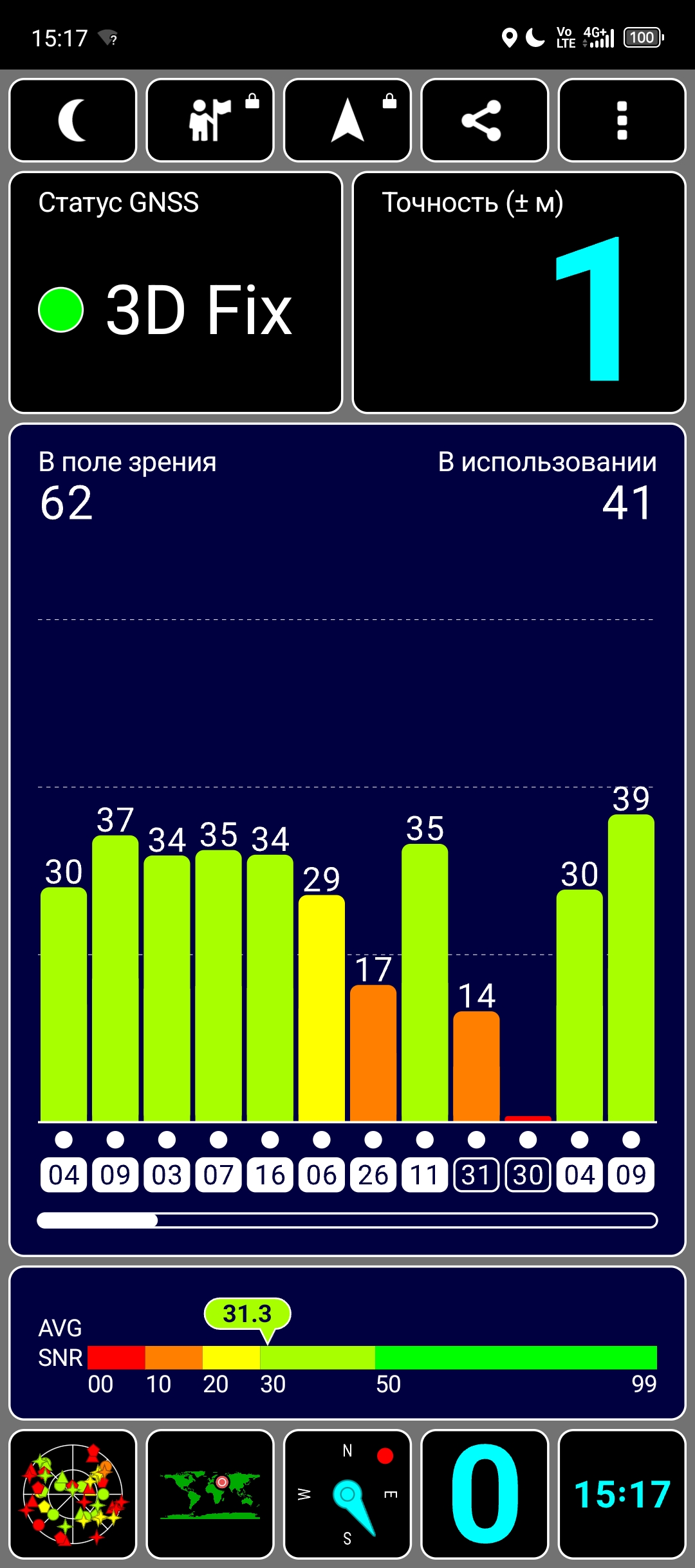Toggle night mode with the moon button
The image size is (695, 1568).
click(73, 120)
